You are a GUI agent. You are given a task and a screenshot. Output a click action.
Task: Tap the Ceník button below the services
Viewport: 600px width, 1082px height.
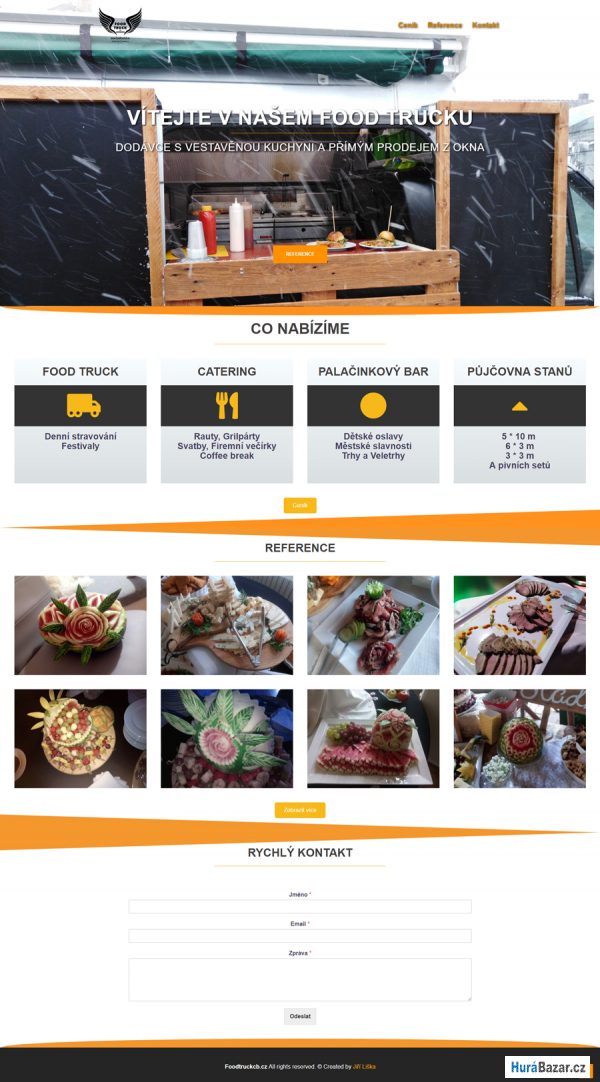click(300, 506)
